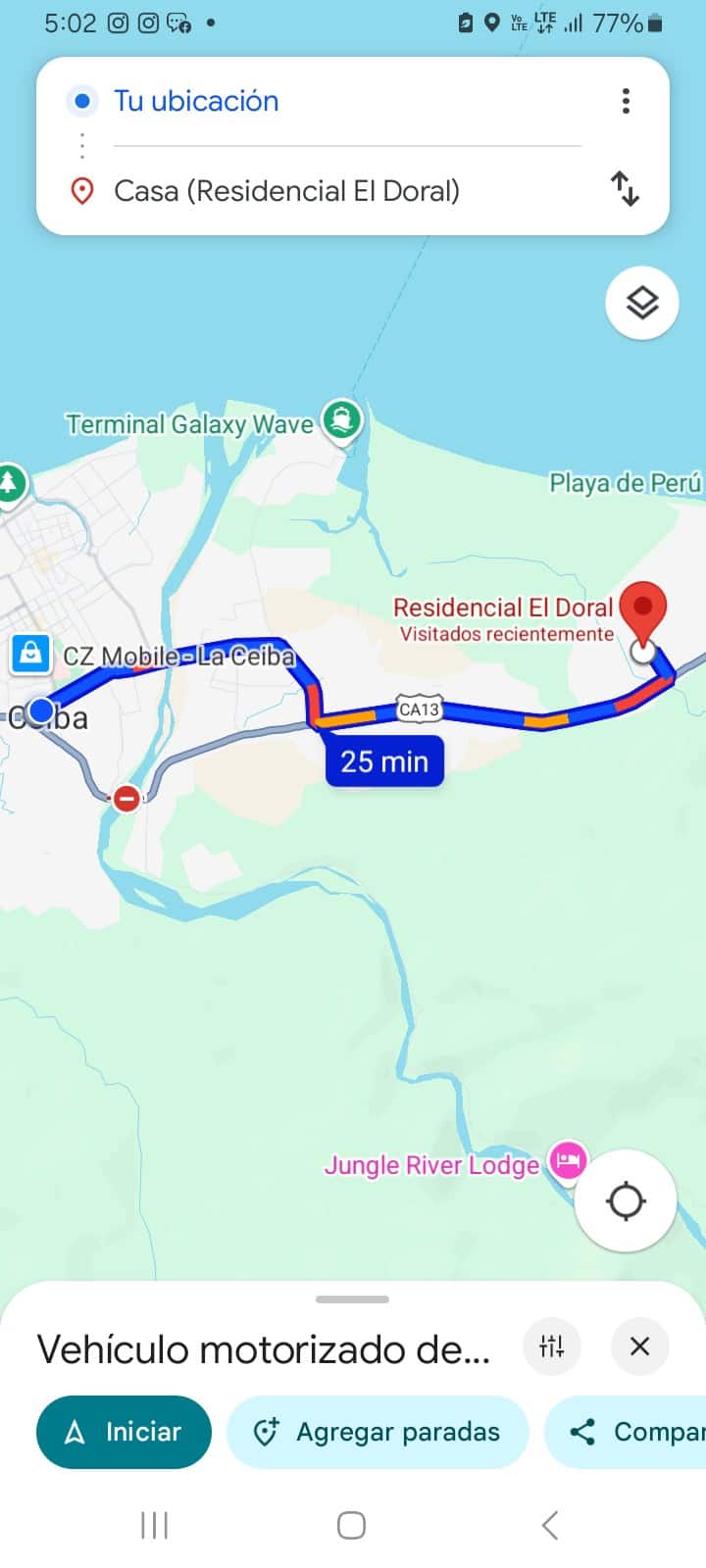Center map on my location
The height and width of the screenshot is (1568, 706).
click(x=625, y=1200)
